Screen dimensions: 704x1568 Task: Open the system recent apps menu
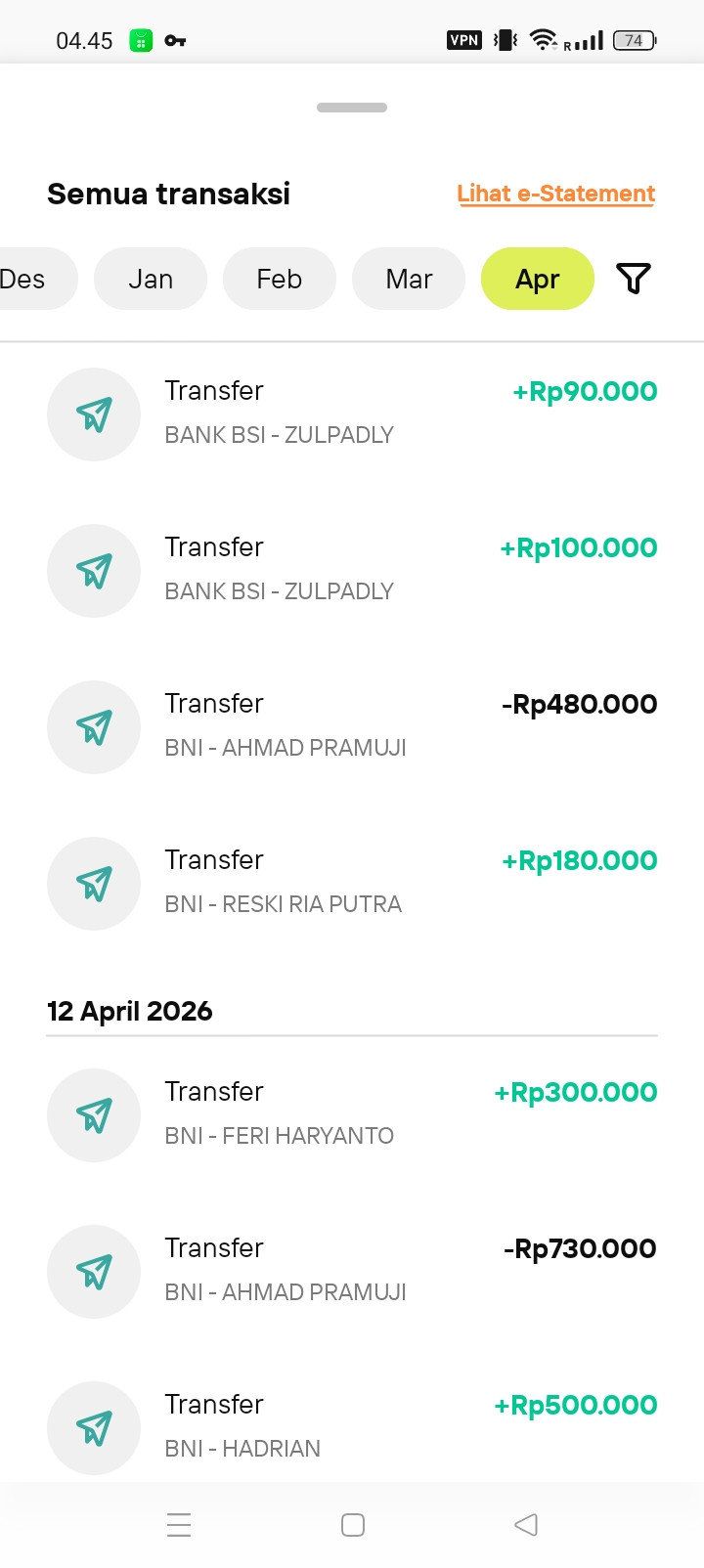pos(179,1524)
